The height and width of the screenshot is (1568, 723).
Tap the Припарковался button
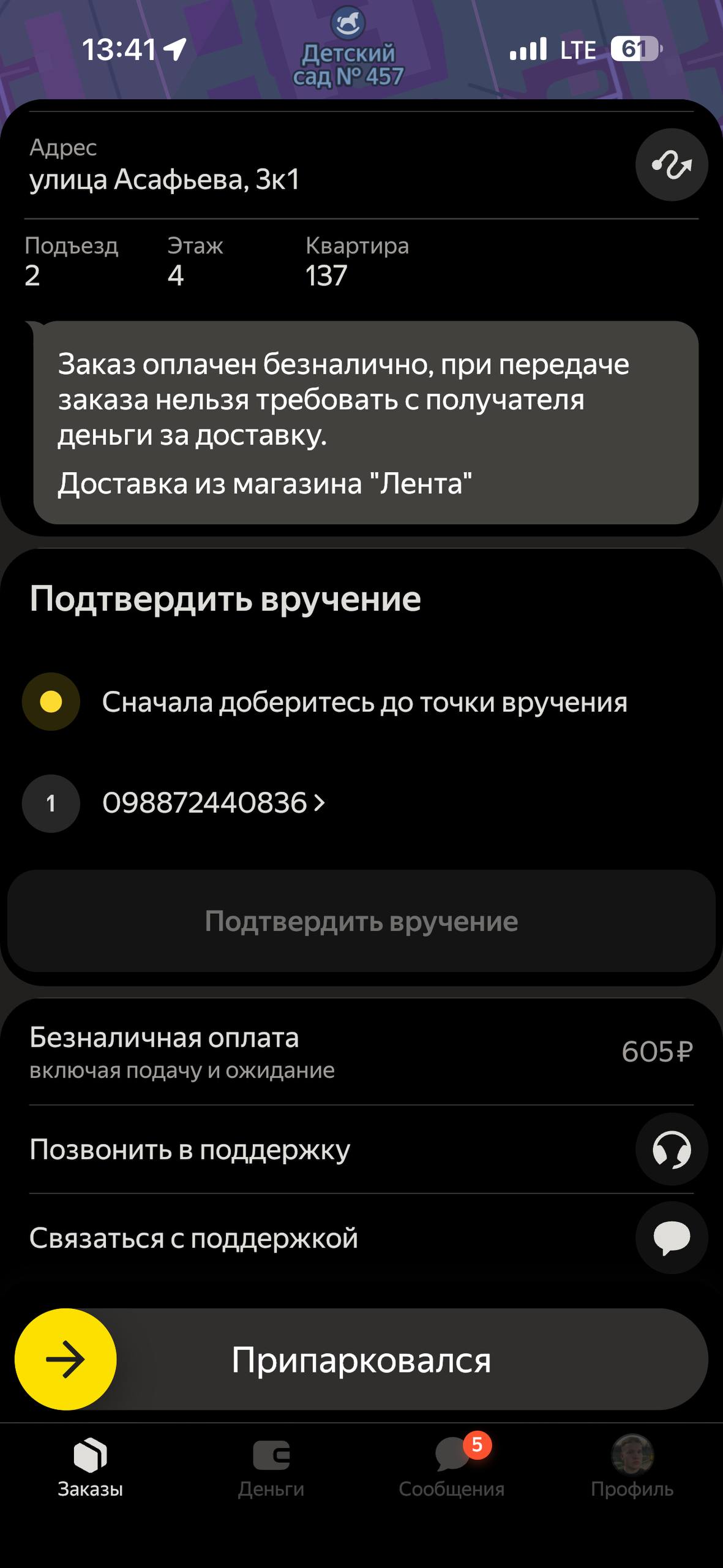click(x=361, y=1360)
